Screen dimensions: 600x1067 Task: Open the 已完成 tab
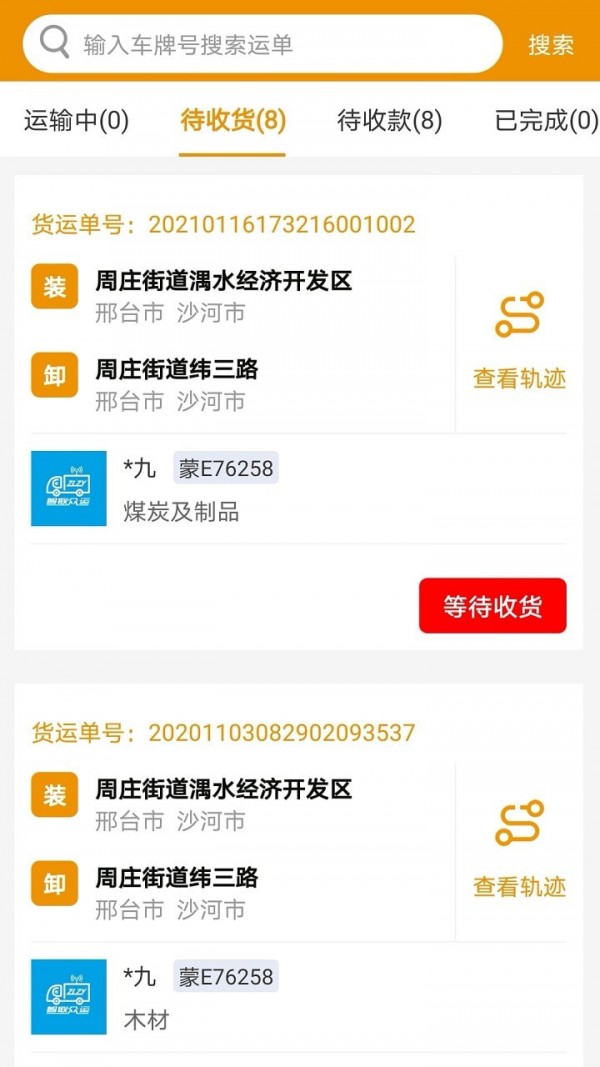tap(546, 121)
